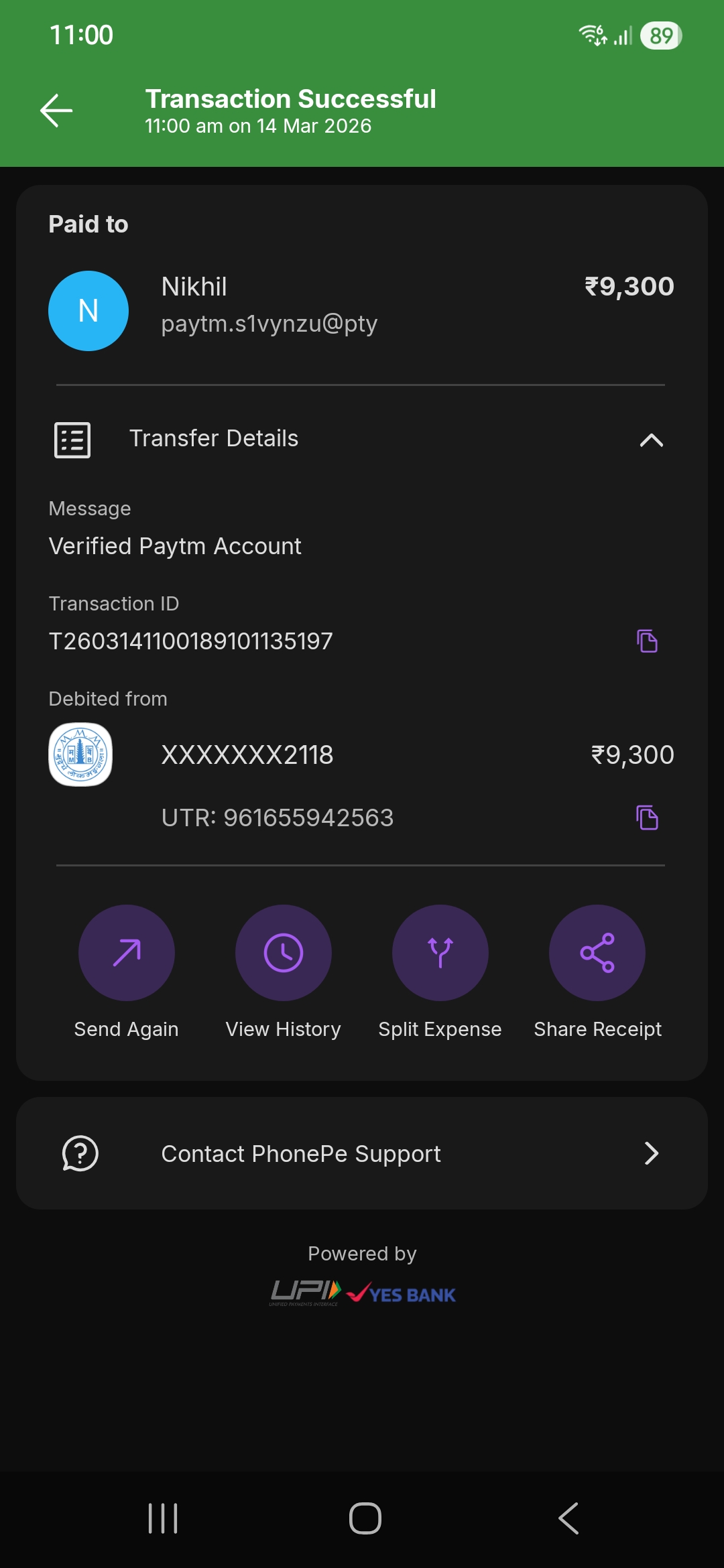Open Contact PhonePe Support
The image size is (724, 1568).
[x=362, y=1153]
